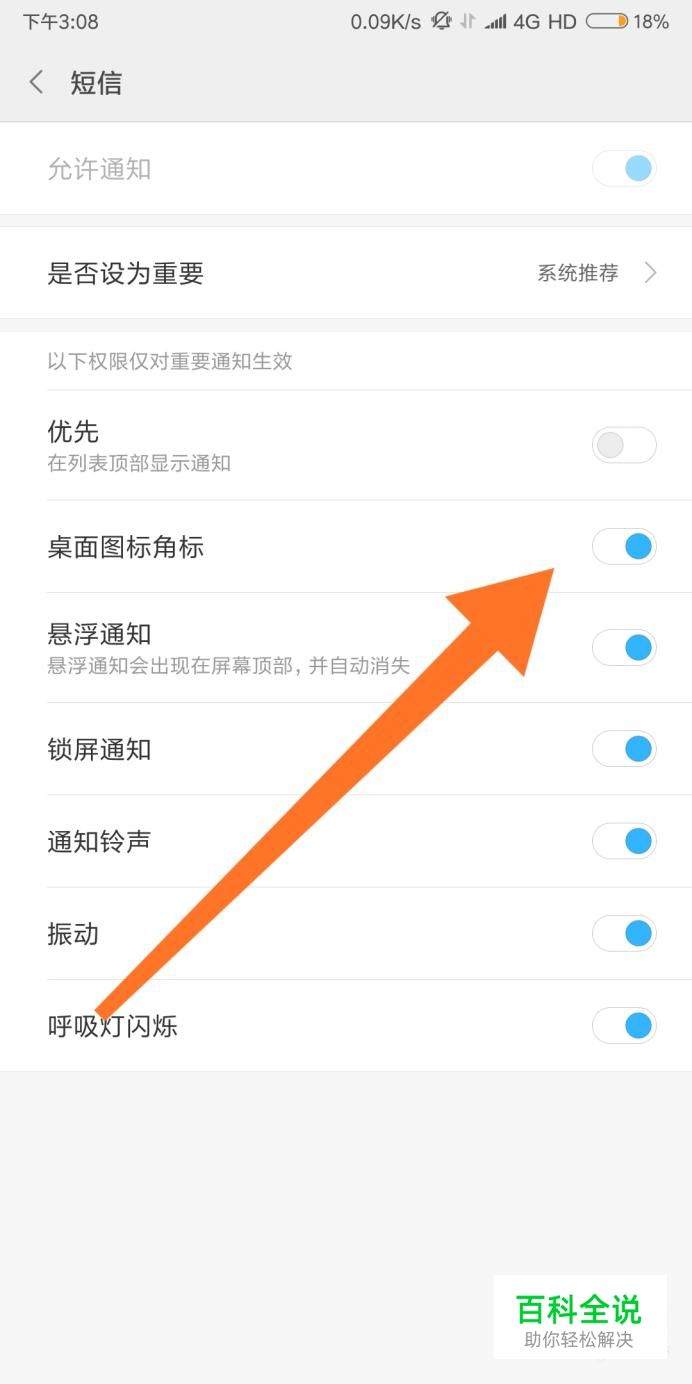The image size is (692, 1384).
Task: Enable the 优先 switch
Action: [624, 445]
